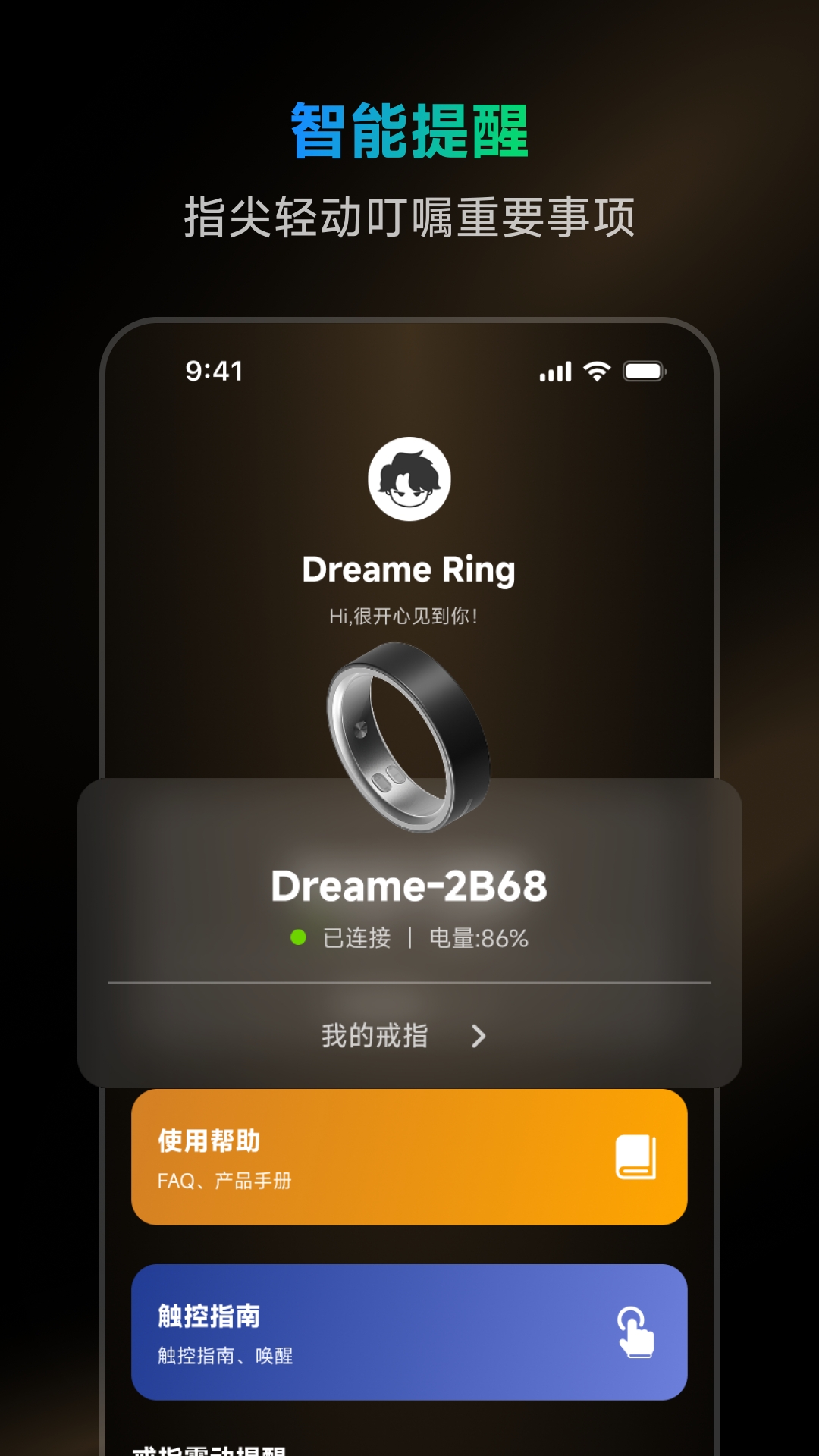The width and height of the screenshot is (819, 1456).
Task: Expand 我的戒指 with the chevron arrow
Action: tap(479, 1037)
